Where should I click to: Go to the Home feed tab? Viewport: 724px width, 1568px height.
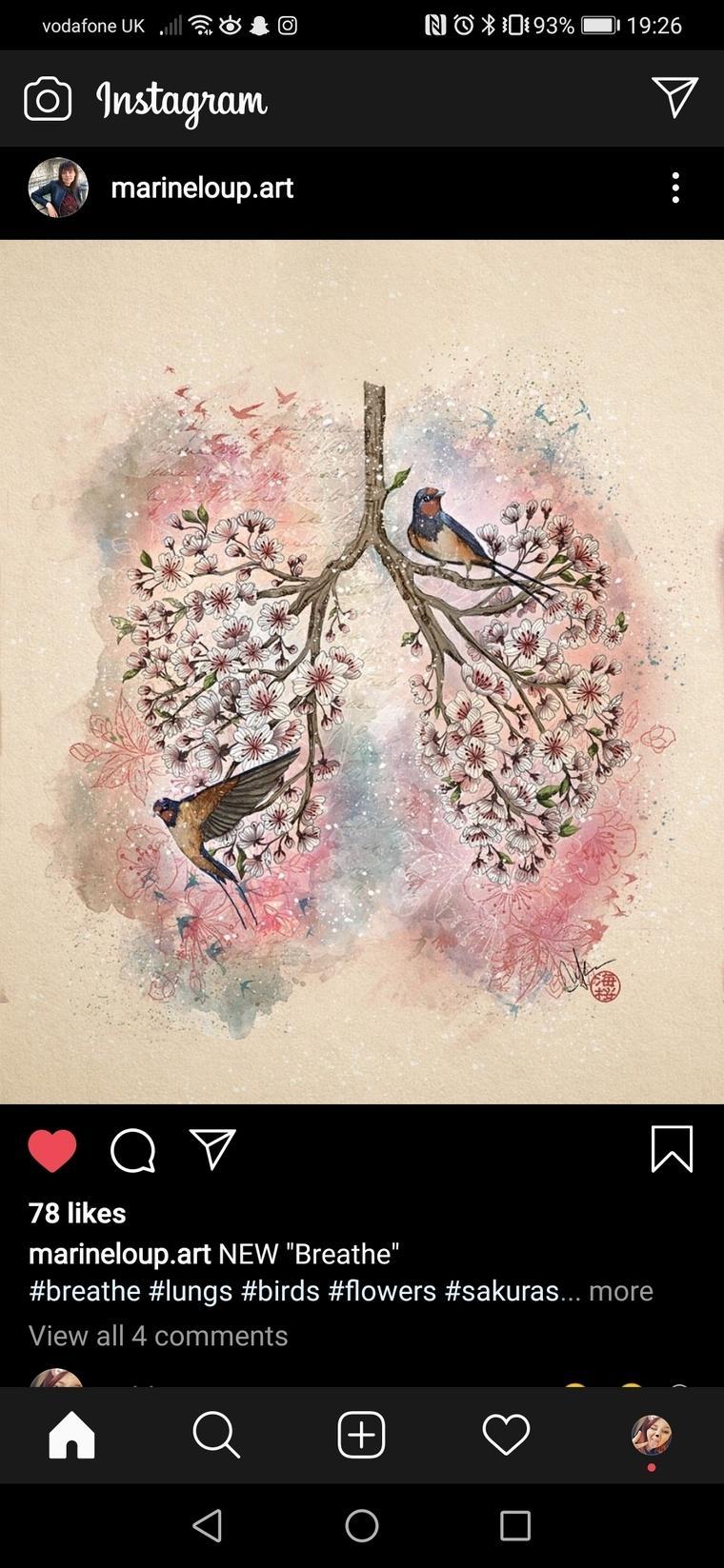pos(72,1435)
